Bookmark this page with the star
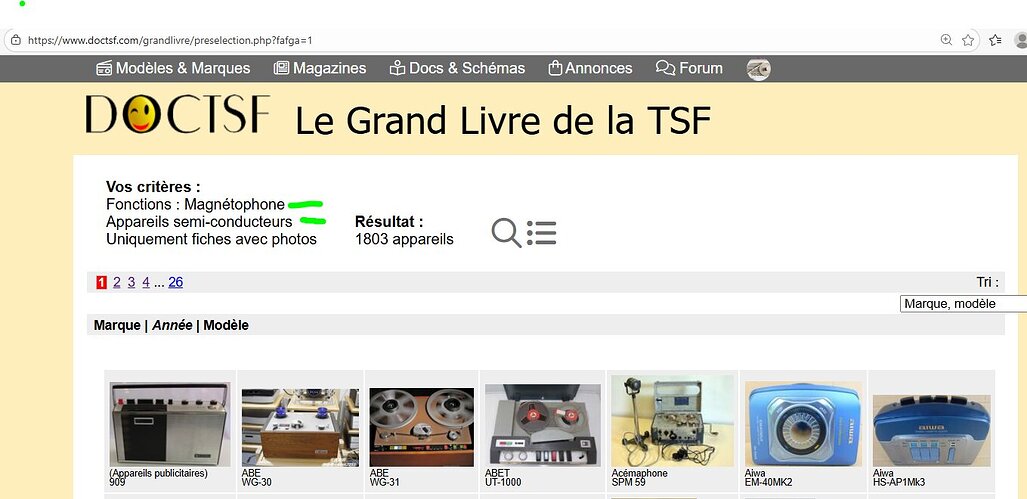Screen dimensions: 1027x499 coord(968,40)
